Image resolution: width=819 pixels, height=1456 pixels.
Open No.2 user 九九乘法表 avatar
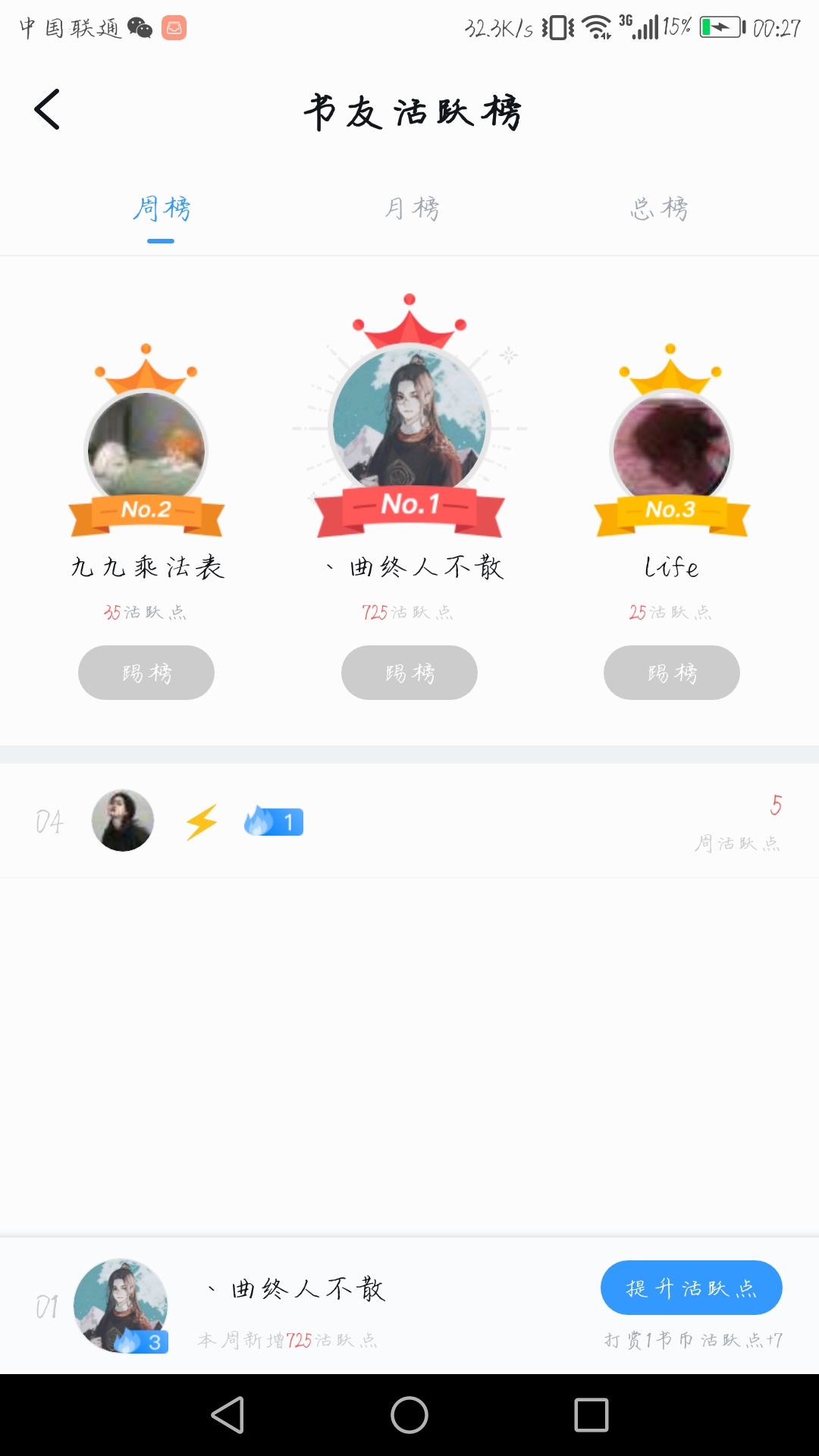(146, 447)
